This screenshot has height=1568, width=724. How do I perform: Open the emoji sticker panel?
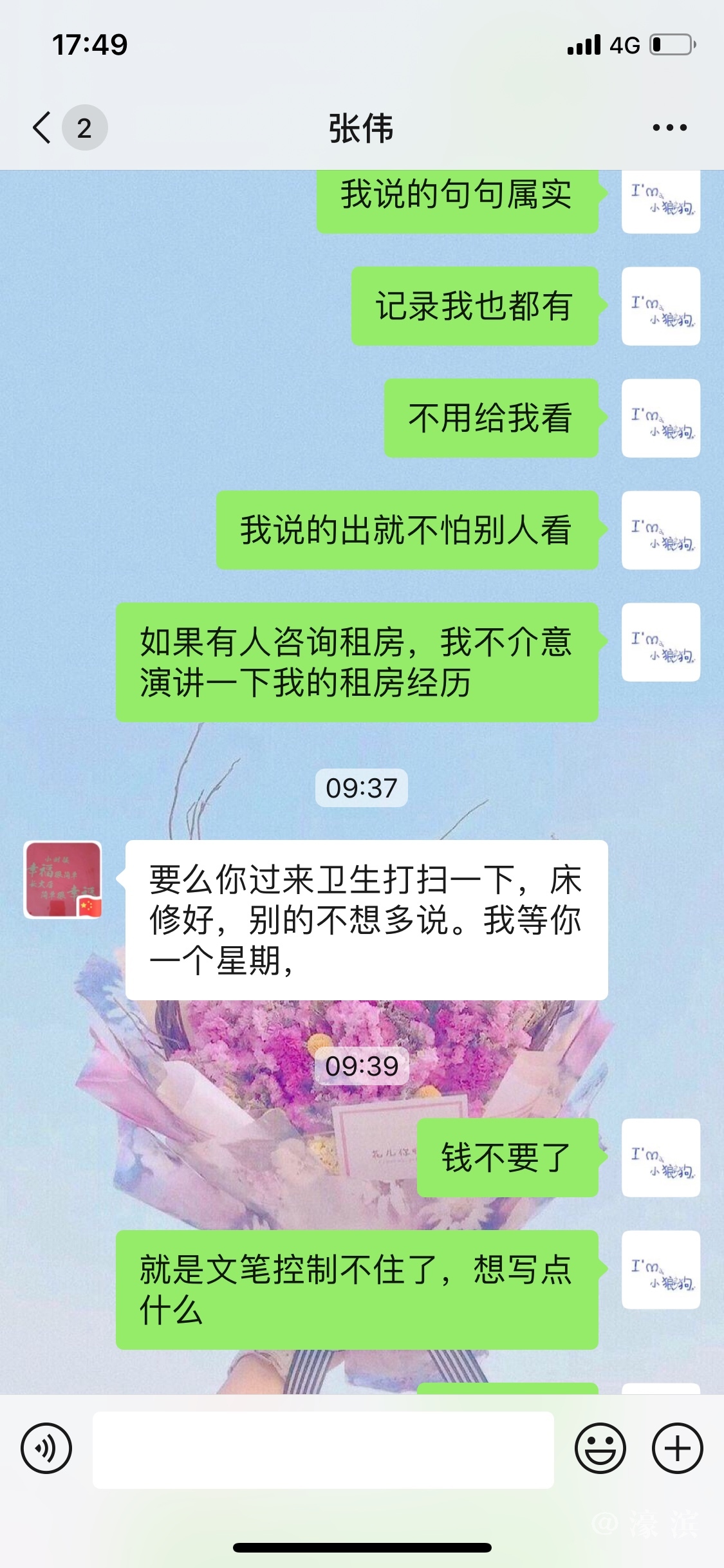pos(600,1448)
